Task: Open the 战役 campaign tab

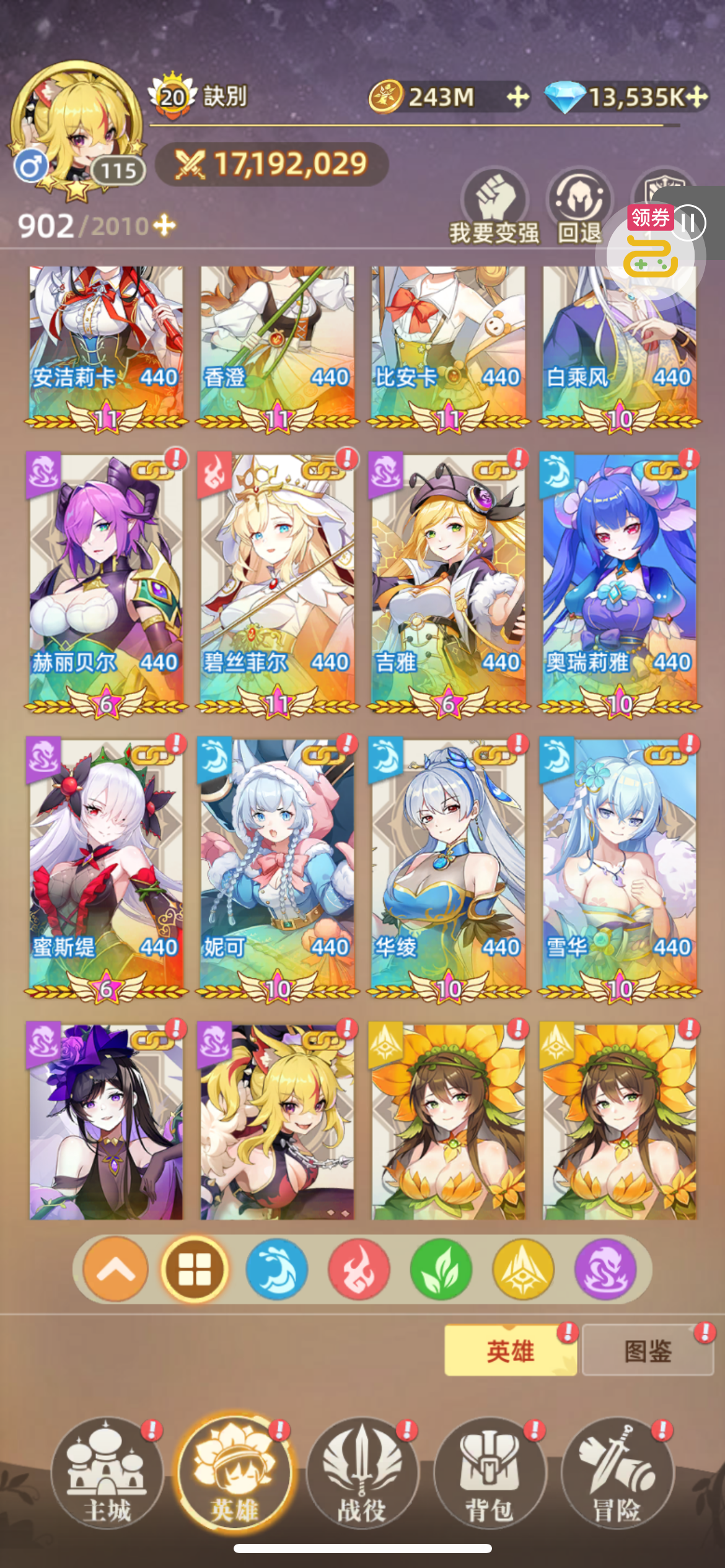Action: [362, 1473]
